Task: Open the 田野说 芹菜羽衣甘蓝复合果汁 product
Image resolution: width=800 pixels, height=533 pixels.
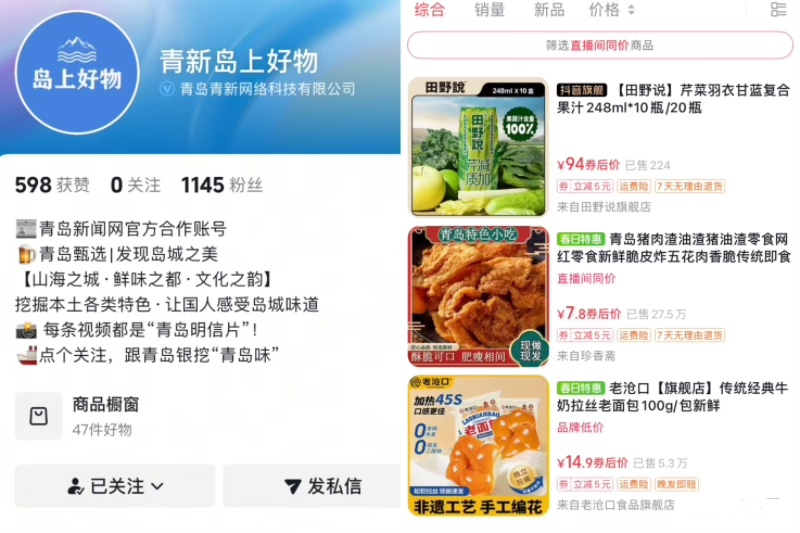Action: (673, 99)
